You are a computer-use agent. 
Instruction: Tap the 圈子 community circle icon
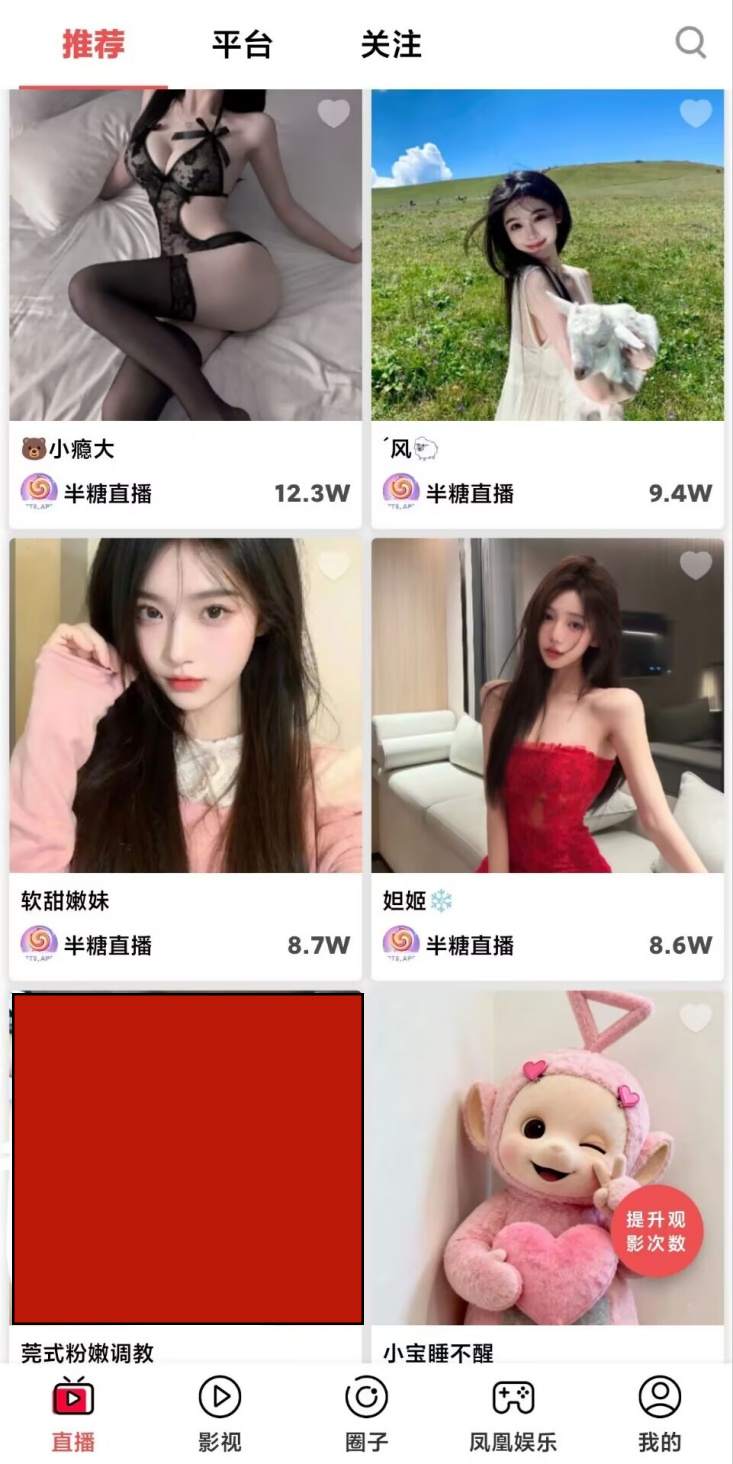(366, 1398)
